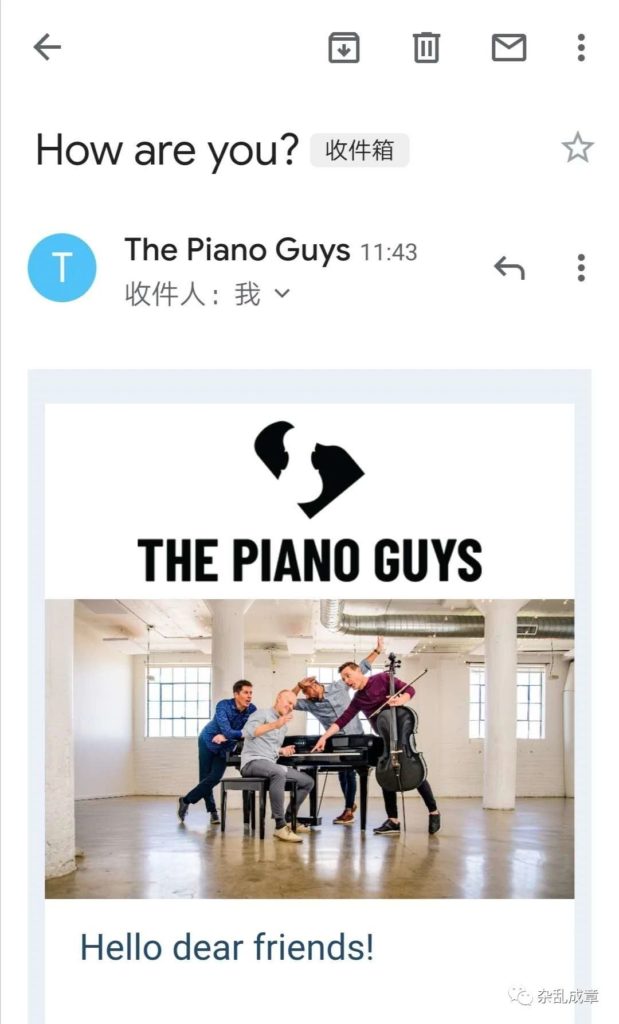Star the How are you? email
This screenshot has height=1024, width=619.
[577, 149]
